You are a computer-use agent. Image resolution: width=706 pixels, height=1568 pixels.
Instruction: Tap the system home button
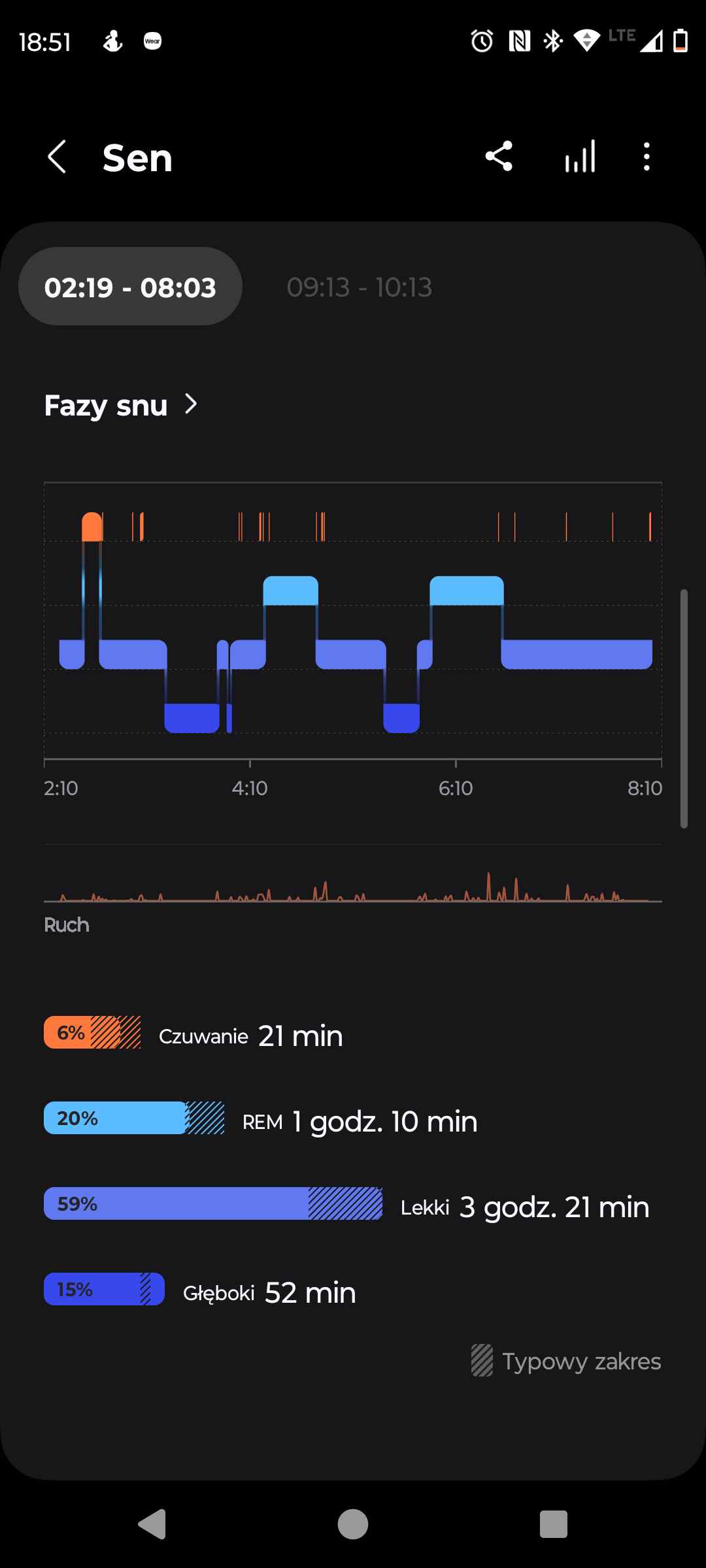tap(353, 1524)
